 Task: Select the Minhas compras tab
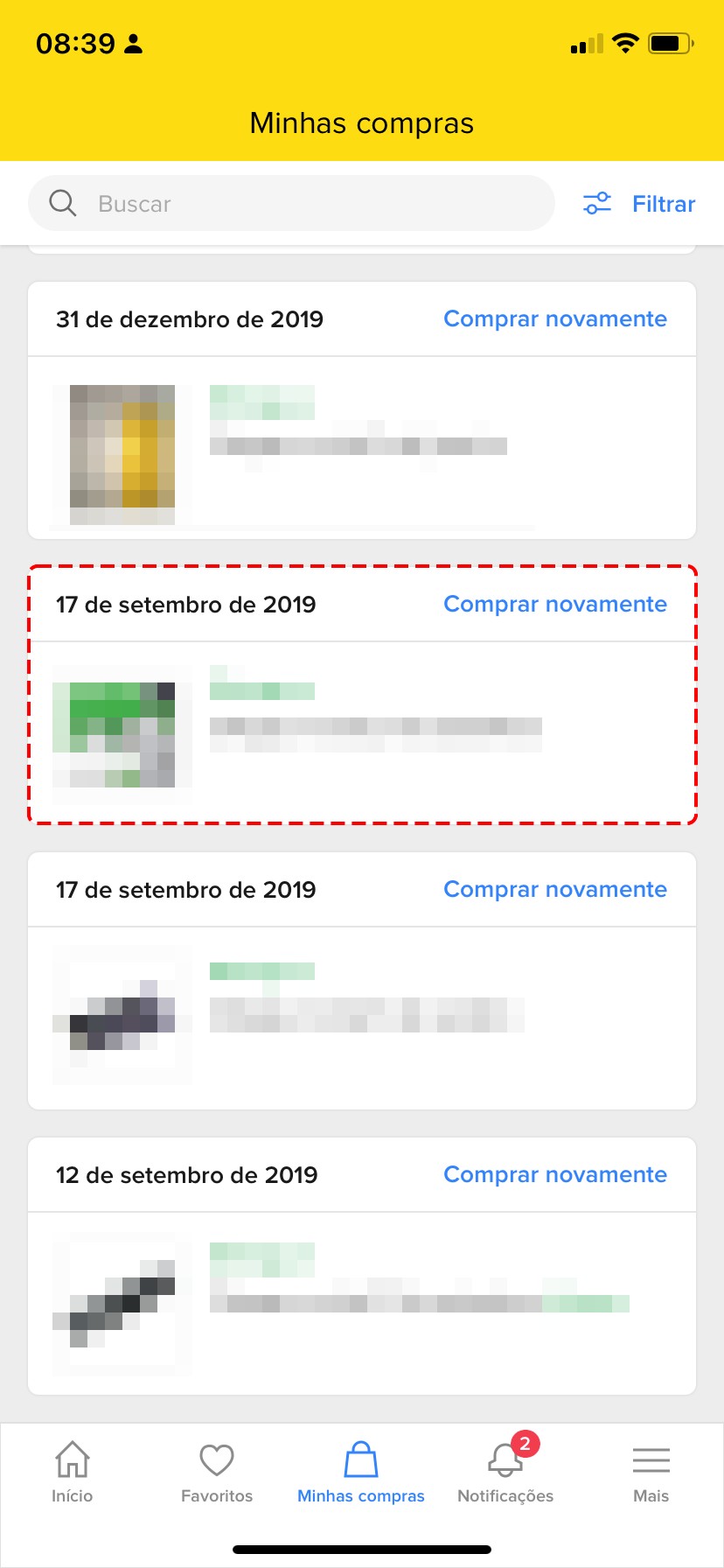[x=361, y=1473]
